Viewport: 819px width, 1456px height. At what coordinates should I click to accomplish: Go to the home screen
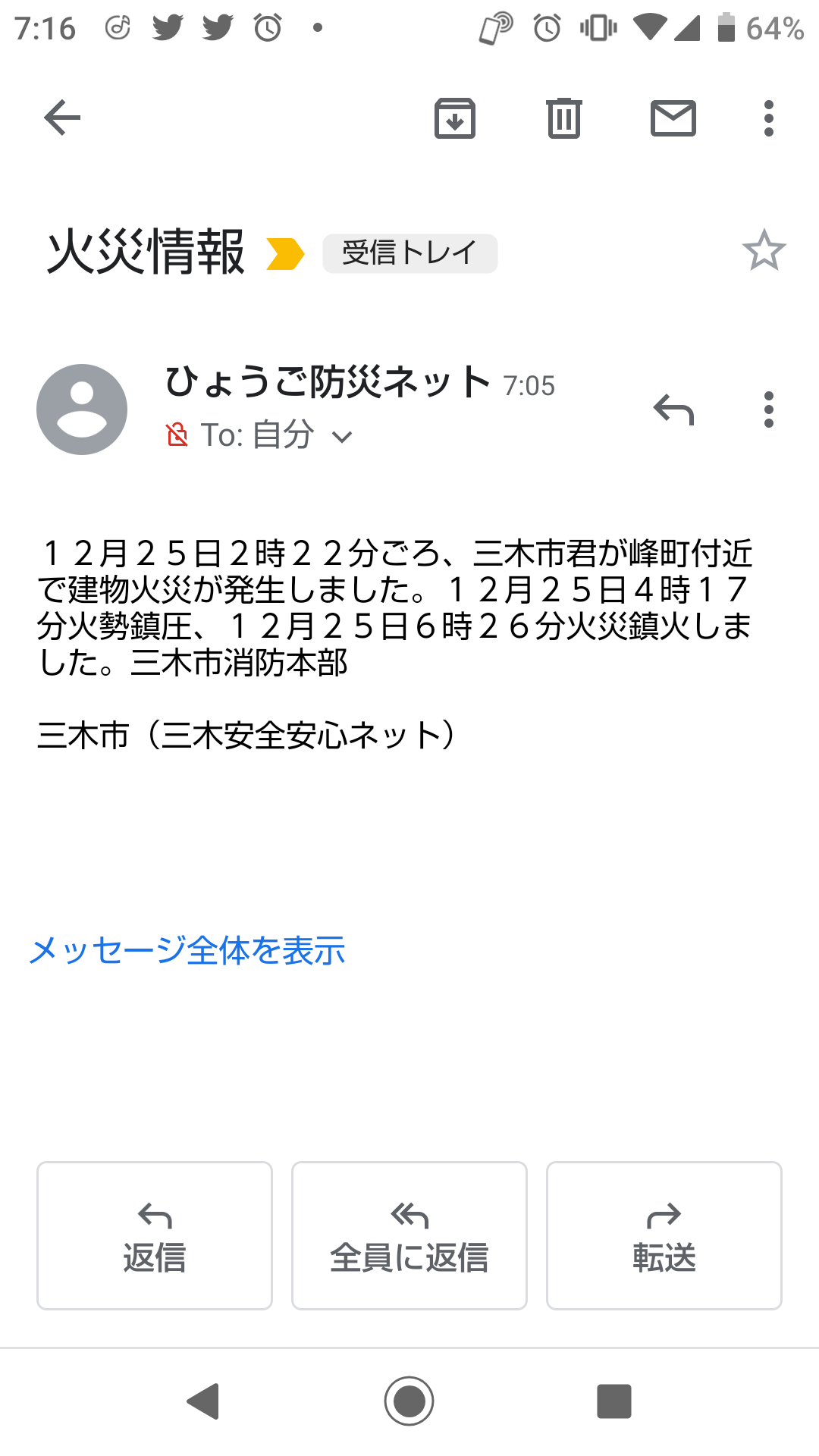(409, 1401)
